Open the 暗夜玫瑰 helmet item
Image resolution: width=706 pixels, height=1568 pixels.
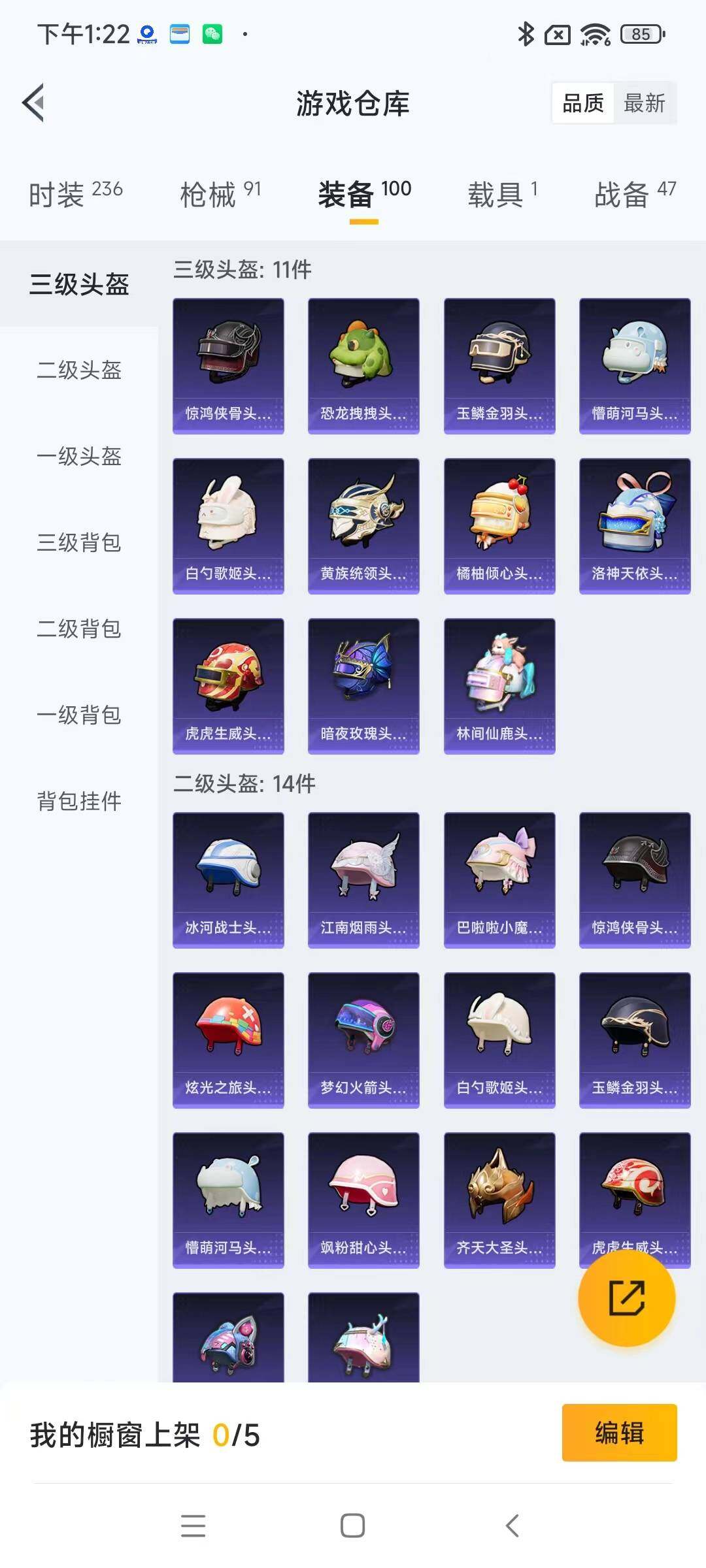(x=363, y=686)
